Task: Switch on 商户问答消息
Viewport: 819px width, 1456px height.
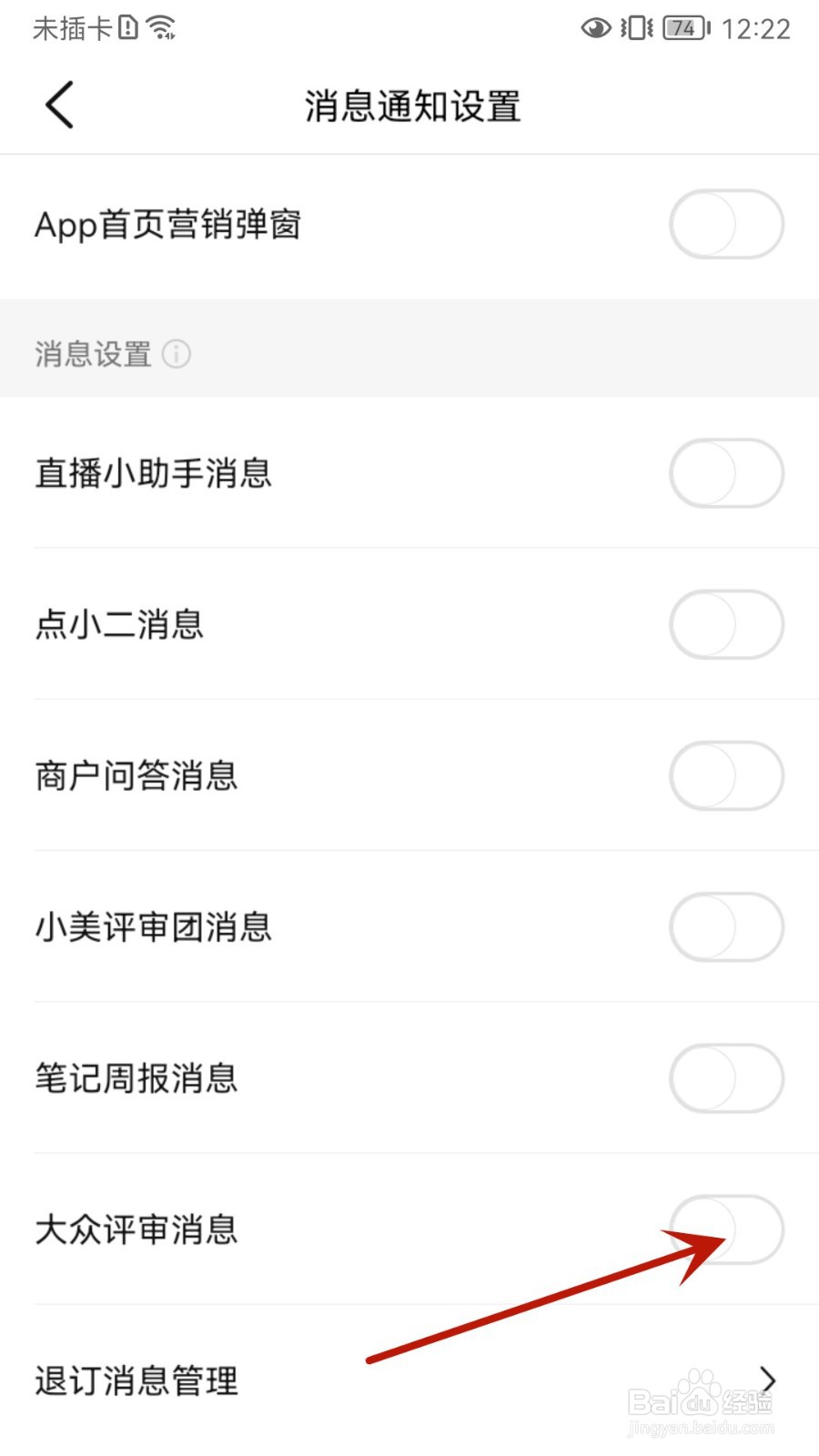Action: click(726, 775)
